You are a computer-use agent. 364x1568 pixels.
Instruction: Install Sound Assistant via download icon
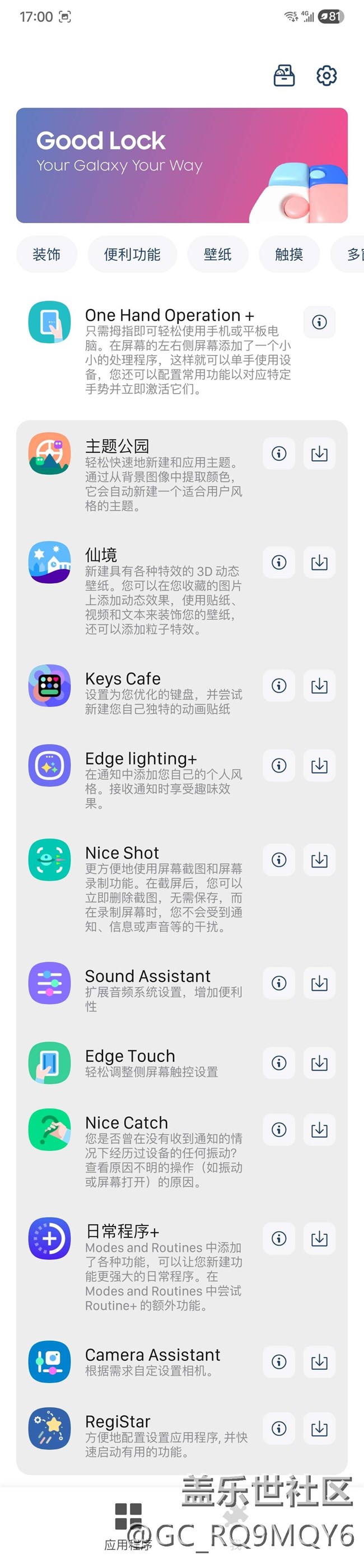(320, 983)
